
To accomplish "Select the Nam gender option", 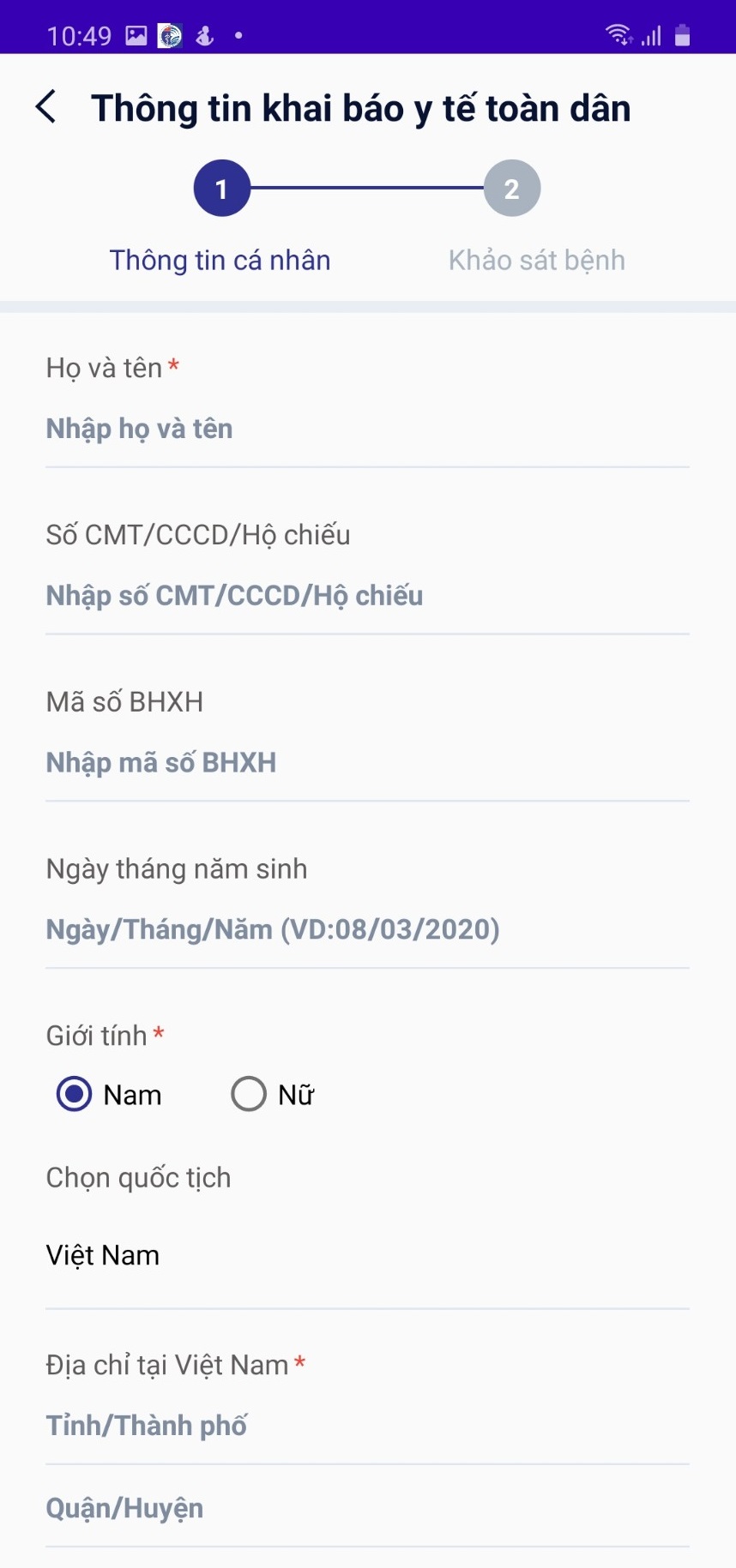I will point(109,1095).
